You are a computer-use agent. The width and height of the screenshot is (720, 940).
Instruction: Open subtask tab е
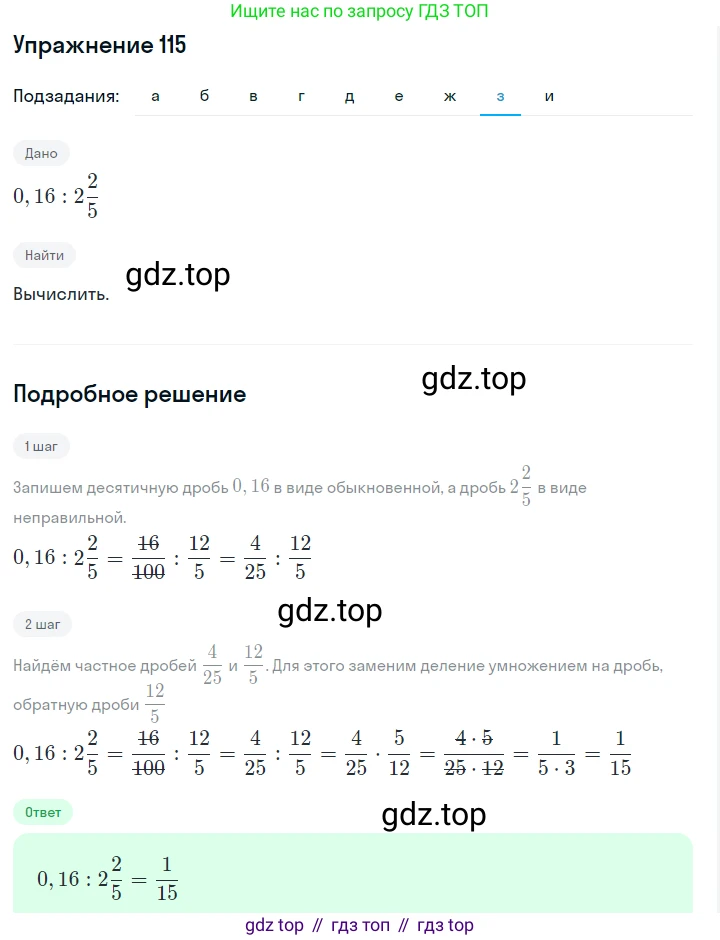tap(399, 97)
